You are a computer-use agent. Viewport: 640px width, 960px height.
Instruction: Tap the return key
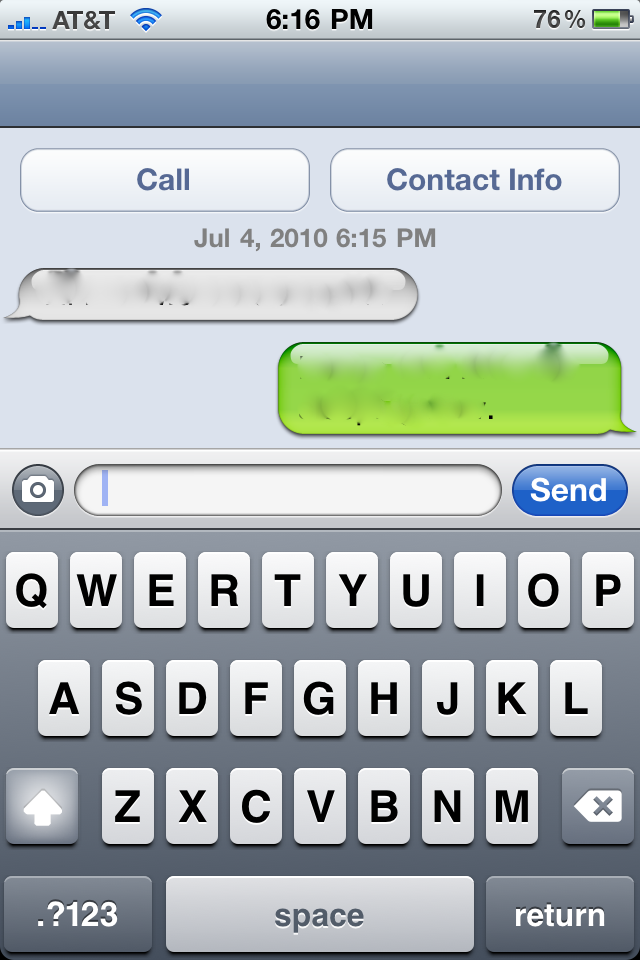[x=559, y=914]
